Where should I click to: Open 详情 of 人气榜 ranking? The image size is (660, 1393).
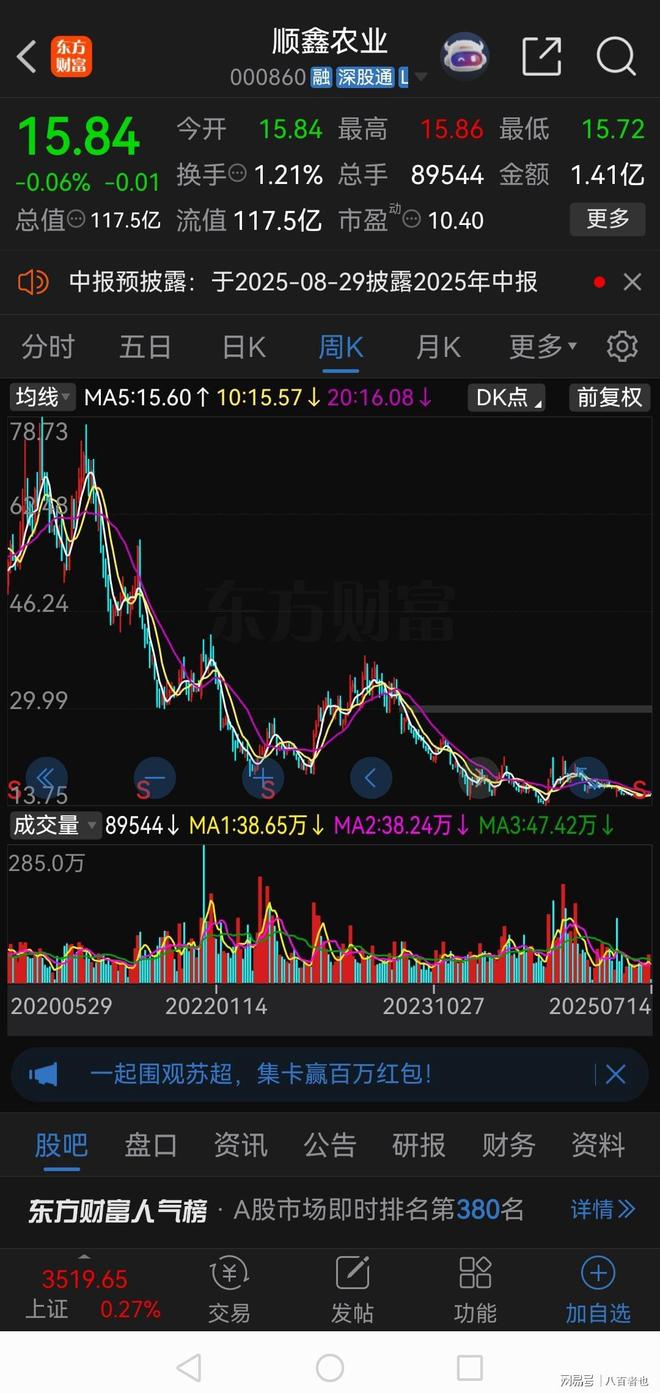(603, 1209)
